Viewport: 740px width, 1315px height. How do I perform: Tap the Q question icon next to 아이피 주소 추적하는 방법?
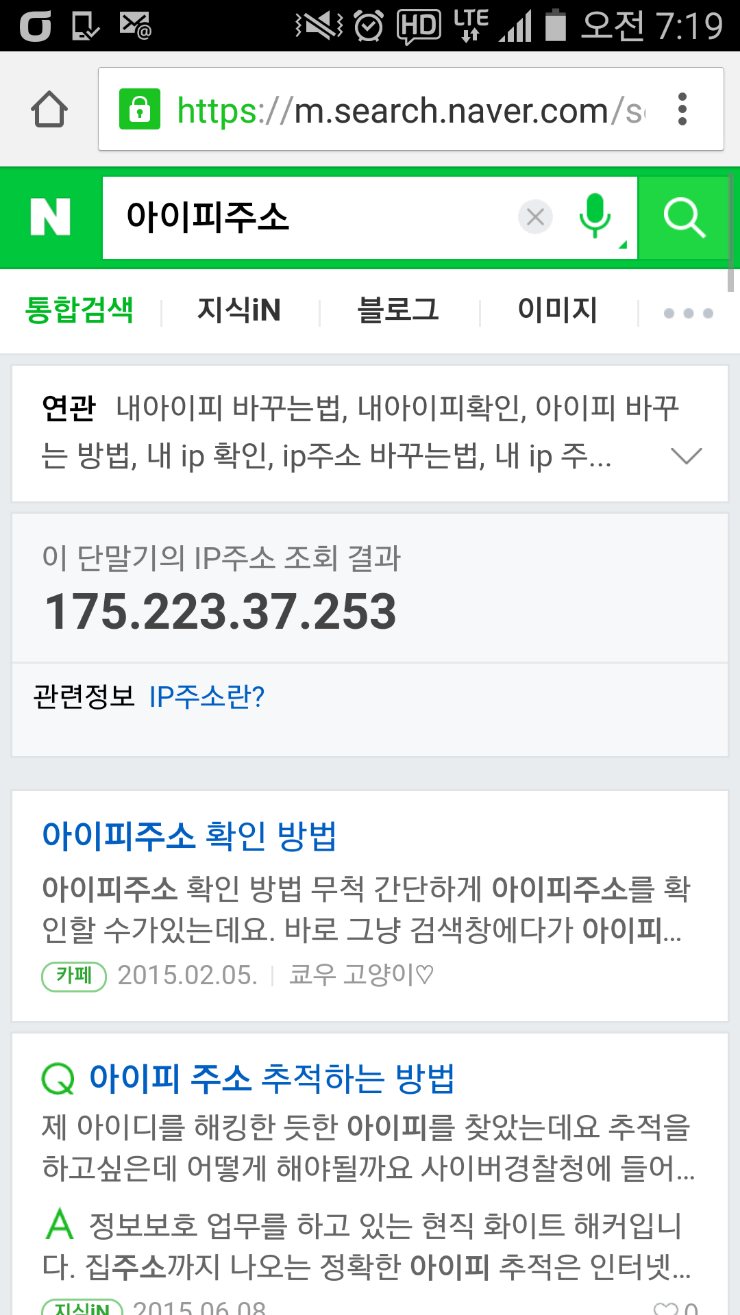click(59, 1078)
